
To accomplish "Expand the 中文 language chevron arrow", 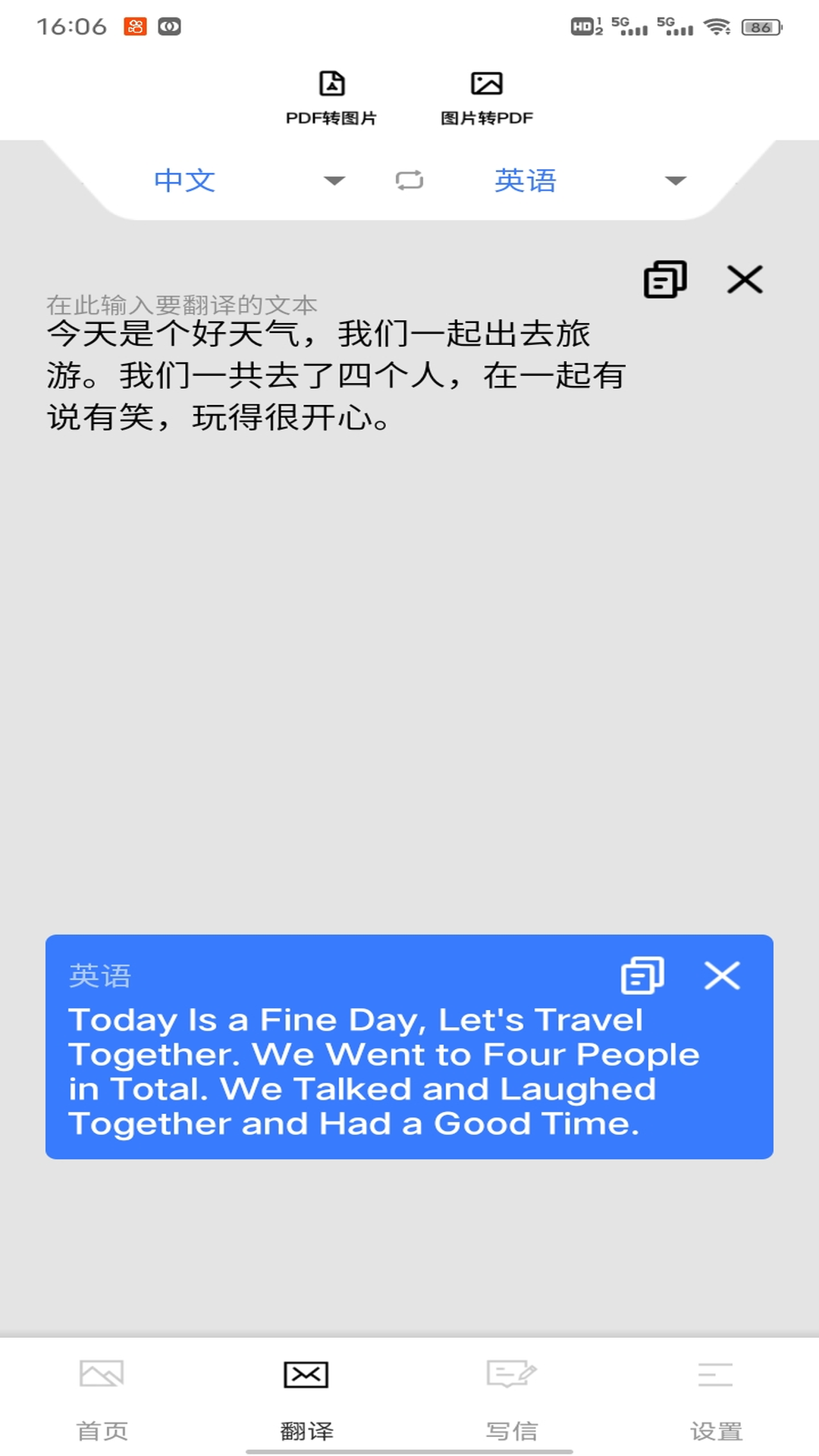I will (x=332, y=181).
